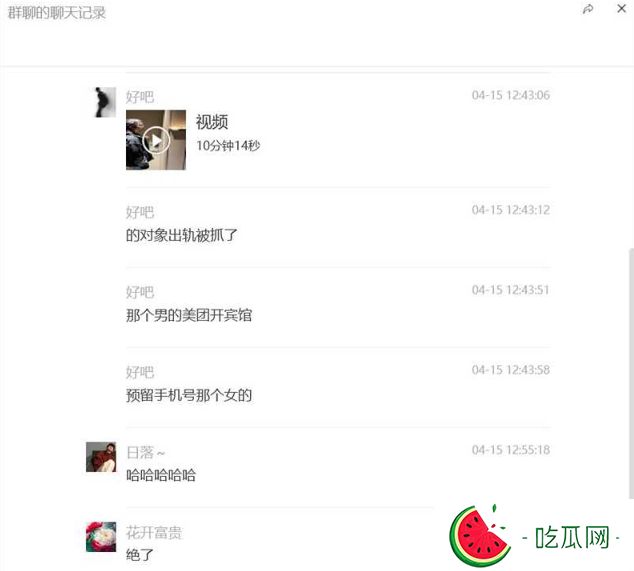Play the 10分钟14秒 video

[x=155, y=140]
